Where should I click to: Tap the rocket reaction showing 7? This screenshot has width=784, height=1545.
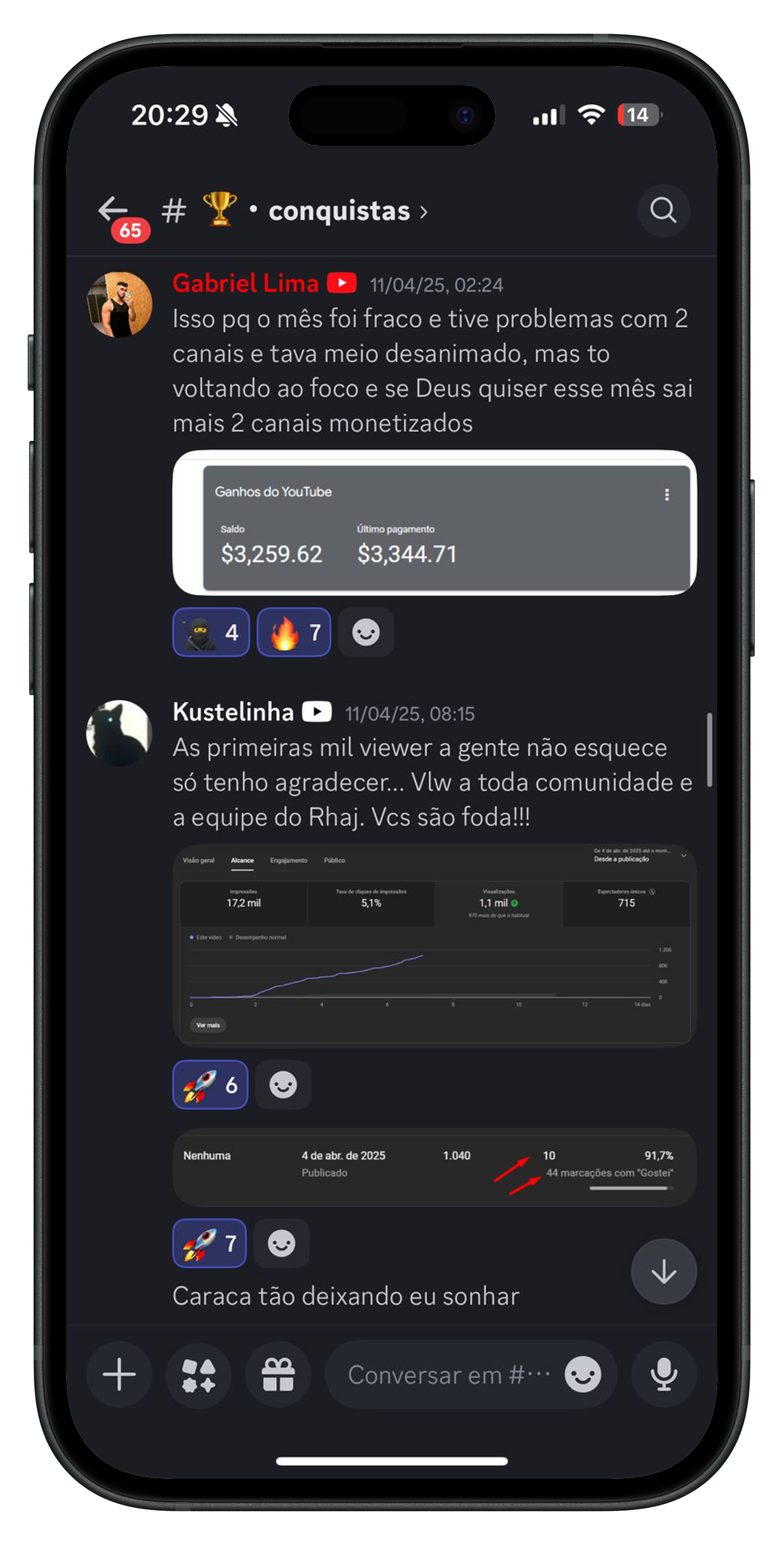209,1243
